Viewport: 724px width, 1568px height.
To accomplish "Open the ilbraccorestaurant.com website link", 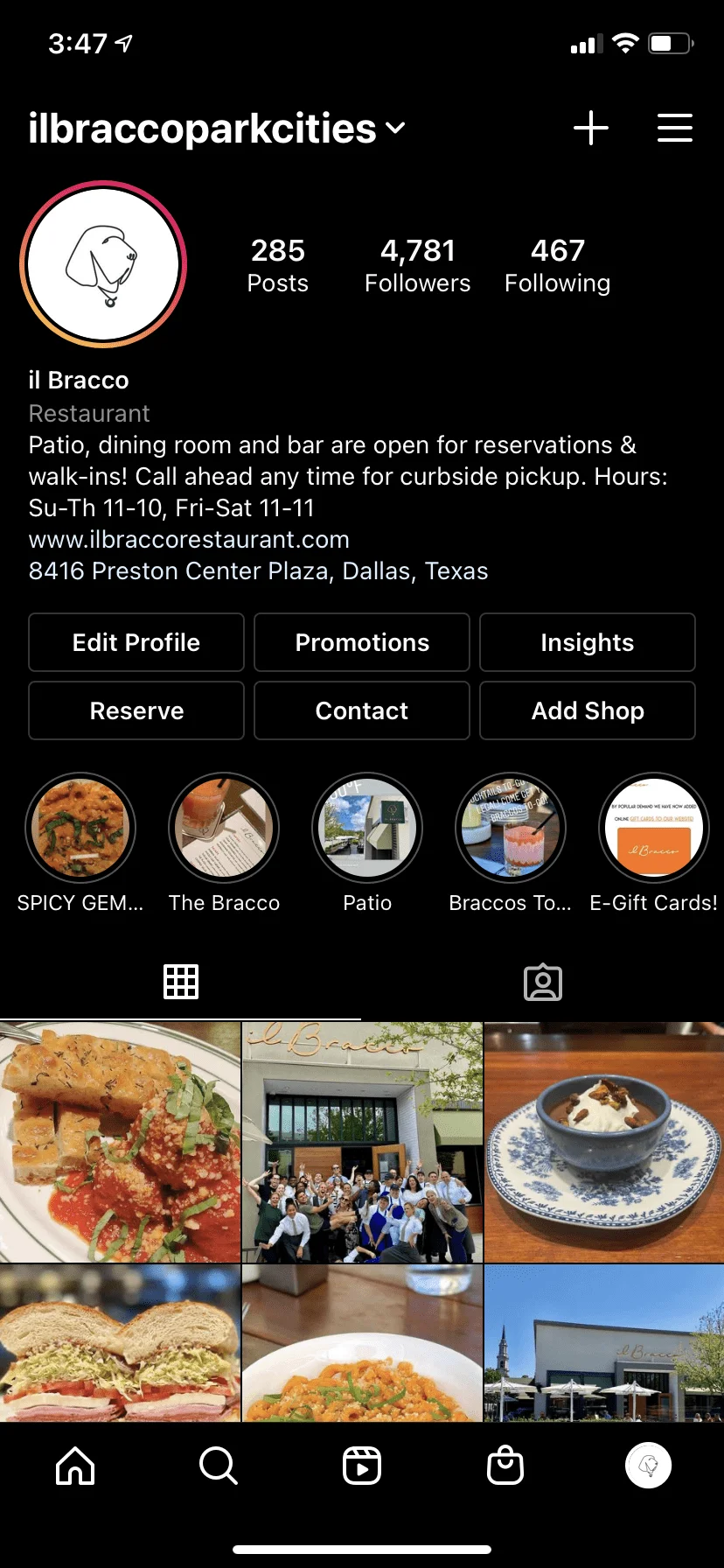I will (189, 539).
